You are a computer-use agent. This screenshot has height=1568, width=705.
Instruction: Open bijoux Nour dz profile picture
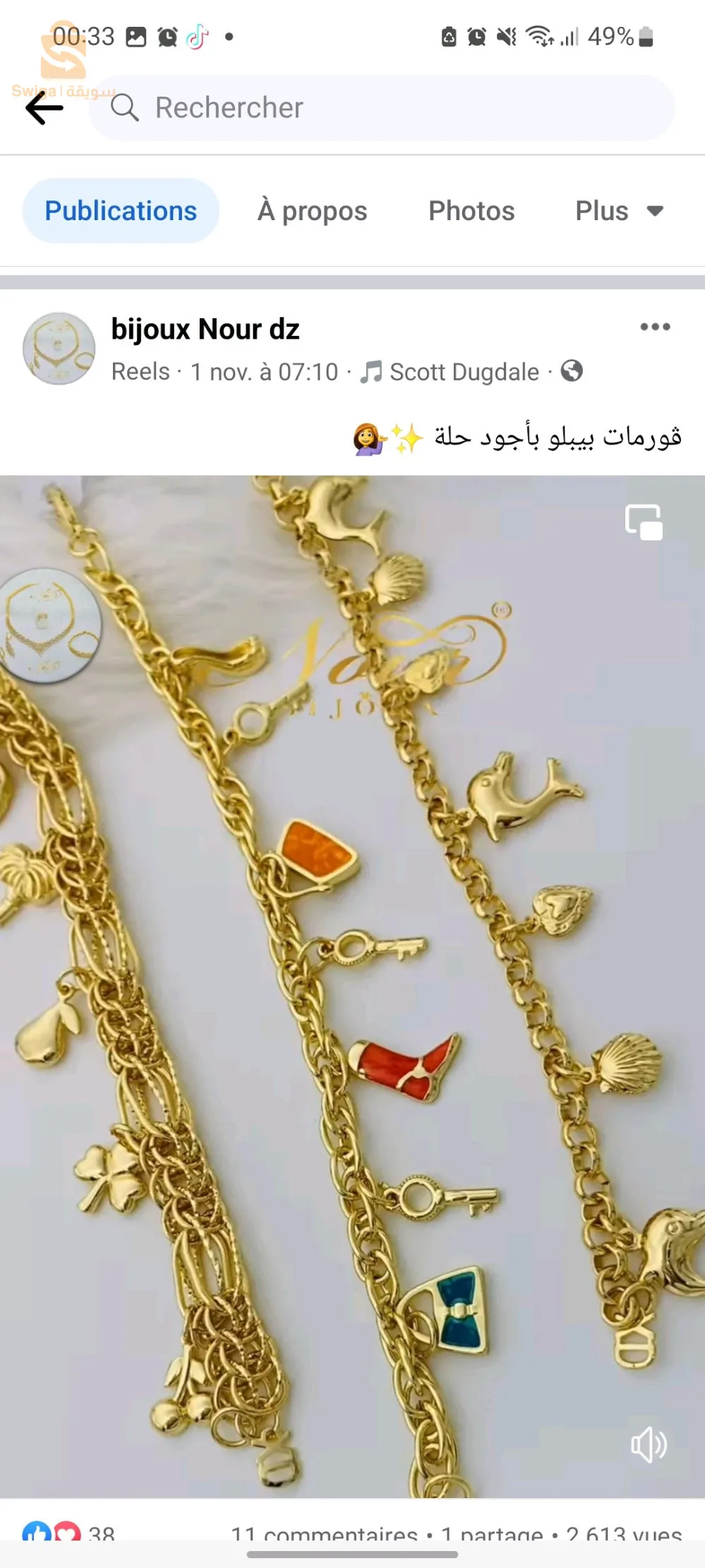(59, 349)
